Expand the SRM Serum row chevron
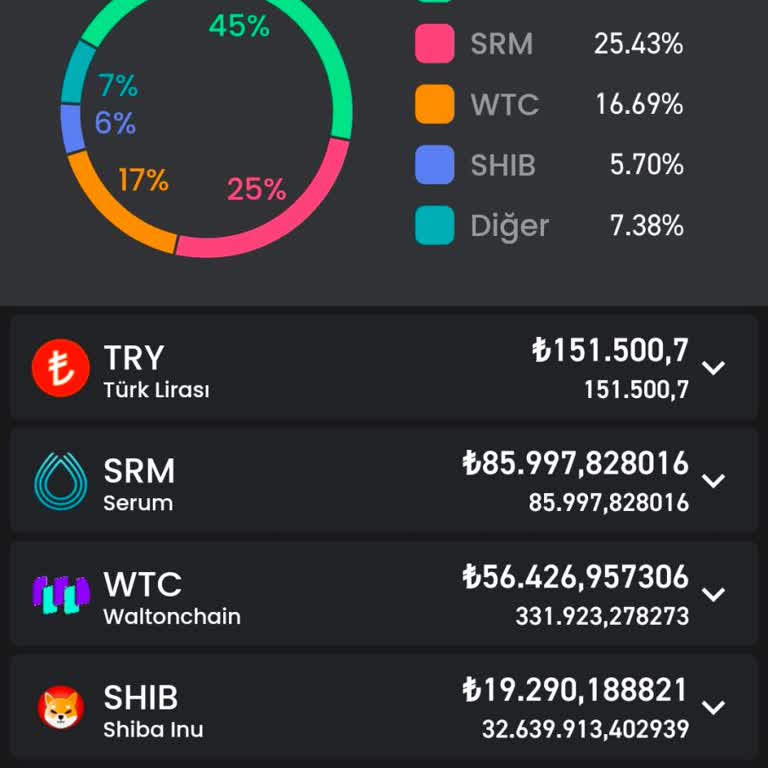 pyautogui.click(x=713, y=481)
